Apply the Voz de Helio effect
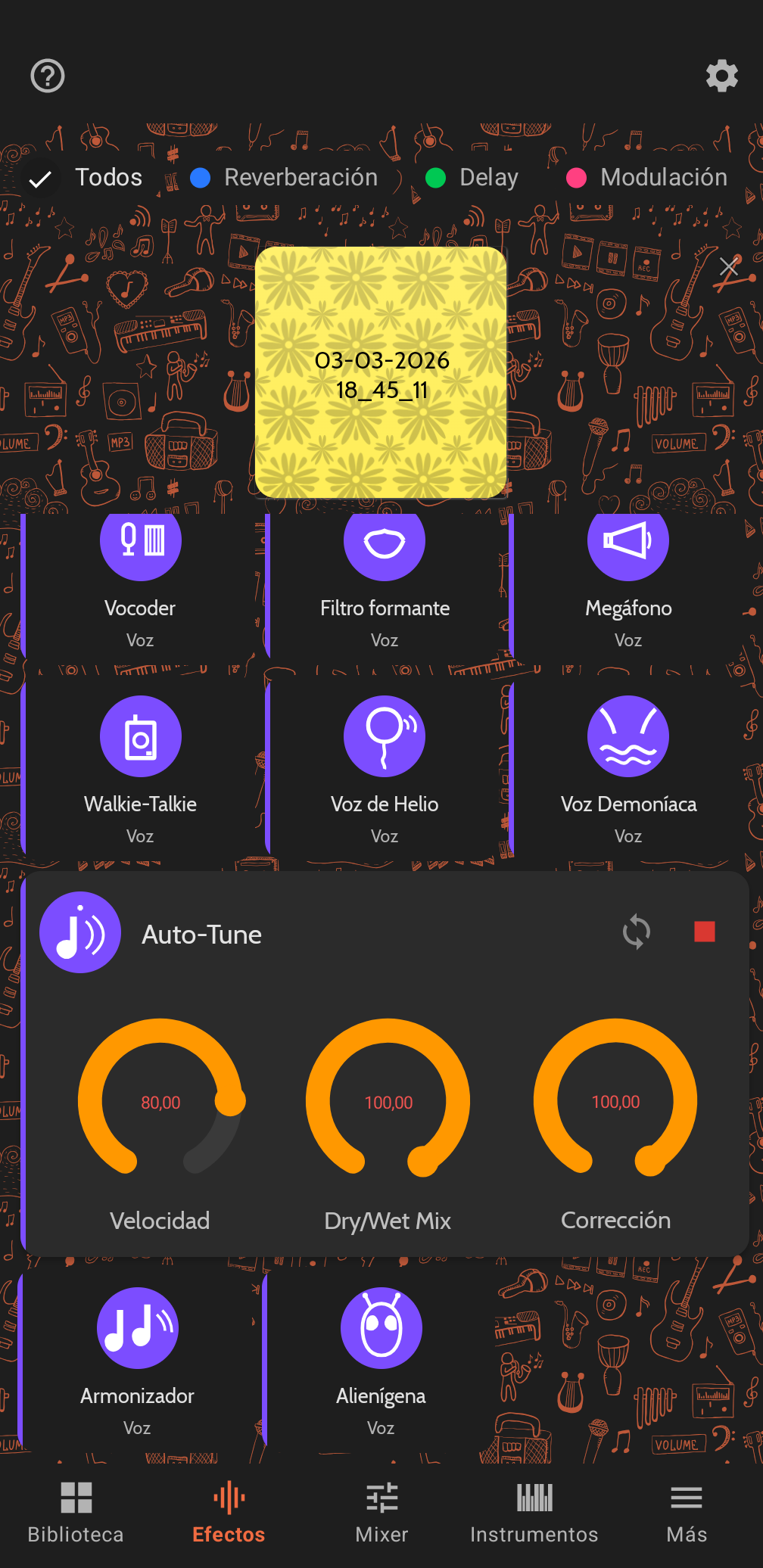This screenshot has width=763, height=1568. pos(385,768)
